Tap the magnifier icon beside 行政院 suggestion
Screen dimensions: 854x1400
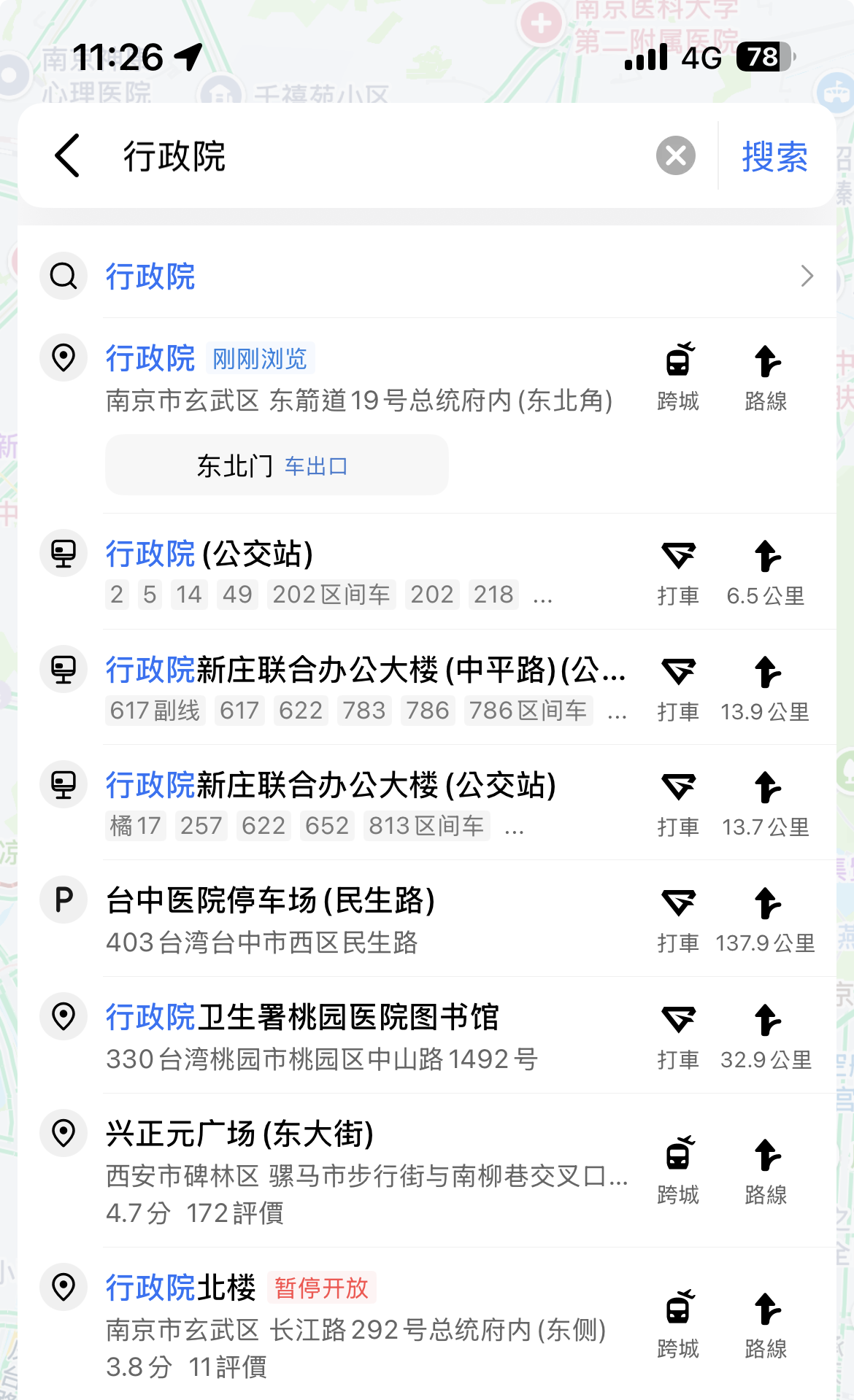click(x=63, y=277)
